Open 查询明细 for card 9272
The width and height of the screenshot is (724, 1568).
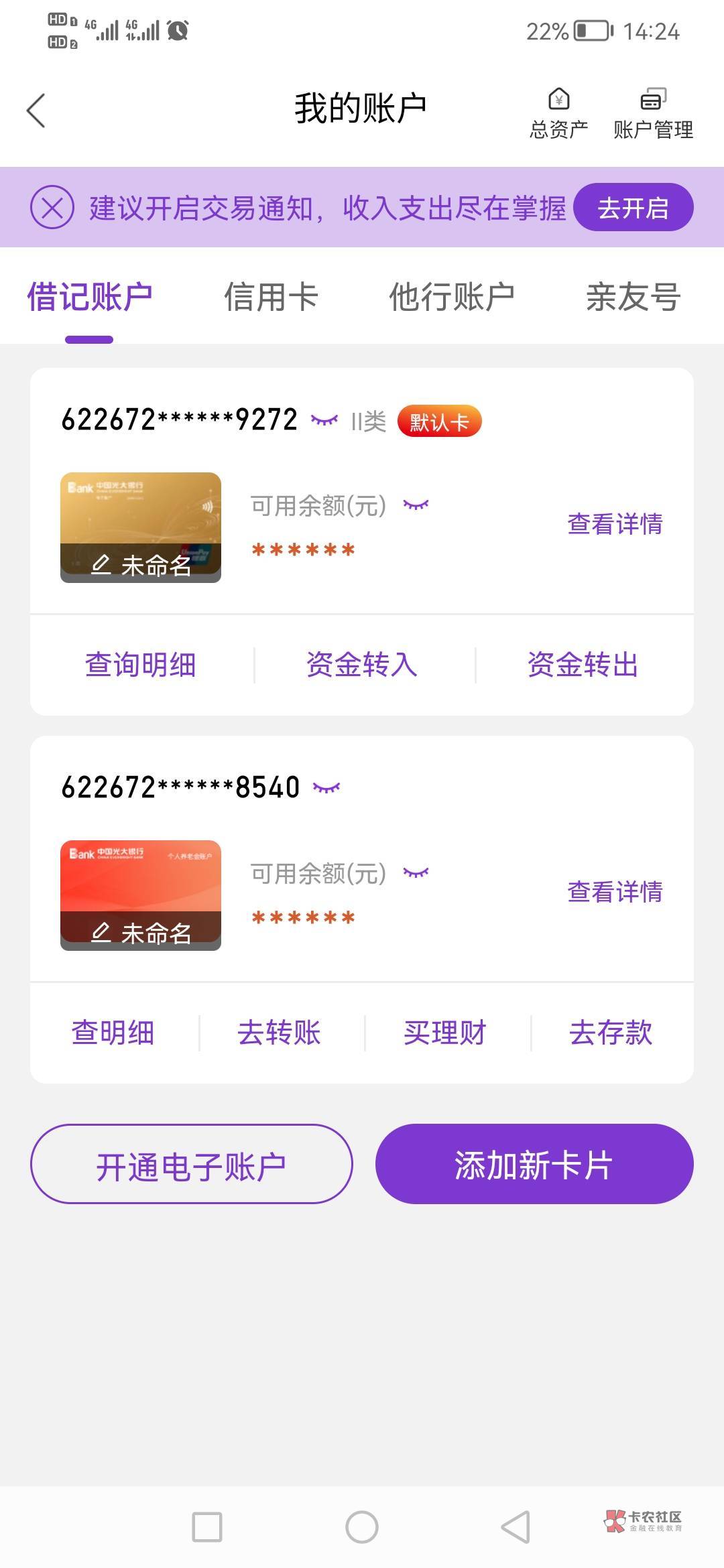tap(141, 665)
